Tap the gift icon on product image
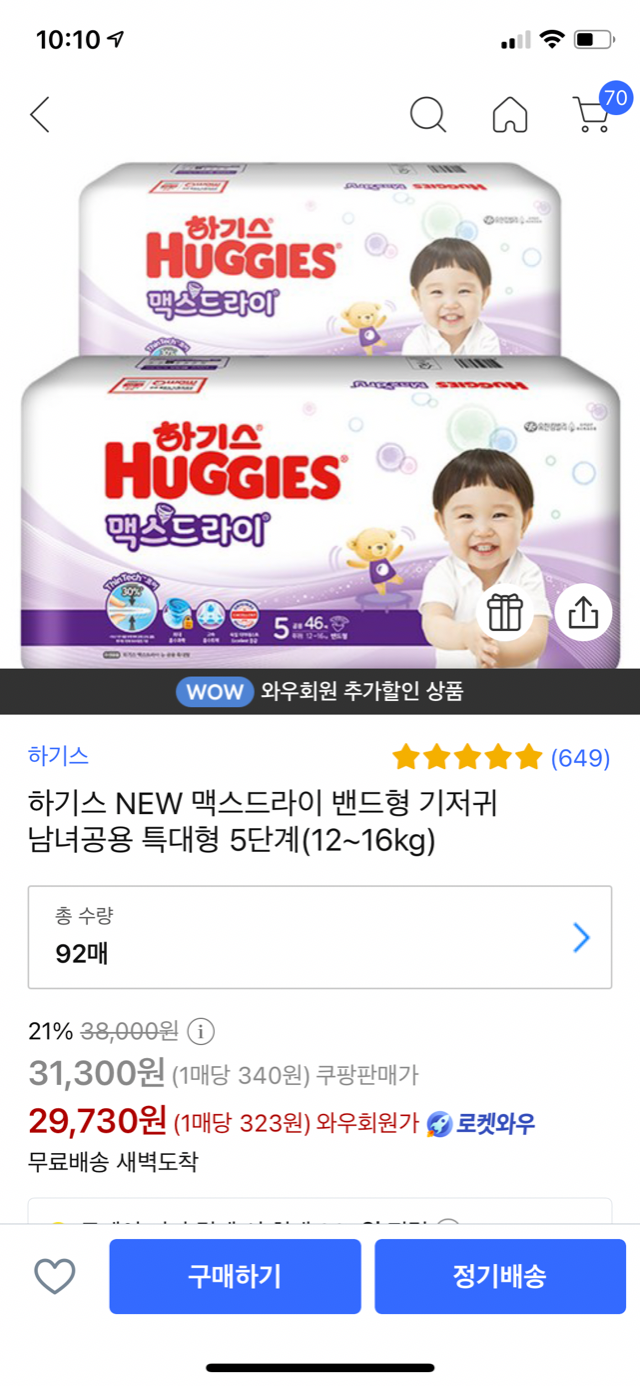The image size is (640, 1386). point(505,612)
